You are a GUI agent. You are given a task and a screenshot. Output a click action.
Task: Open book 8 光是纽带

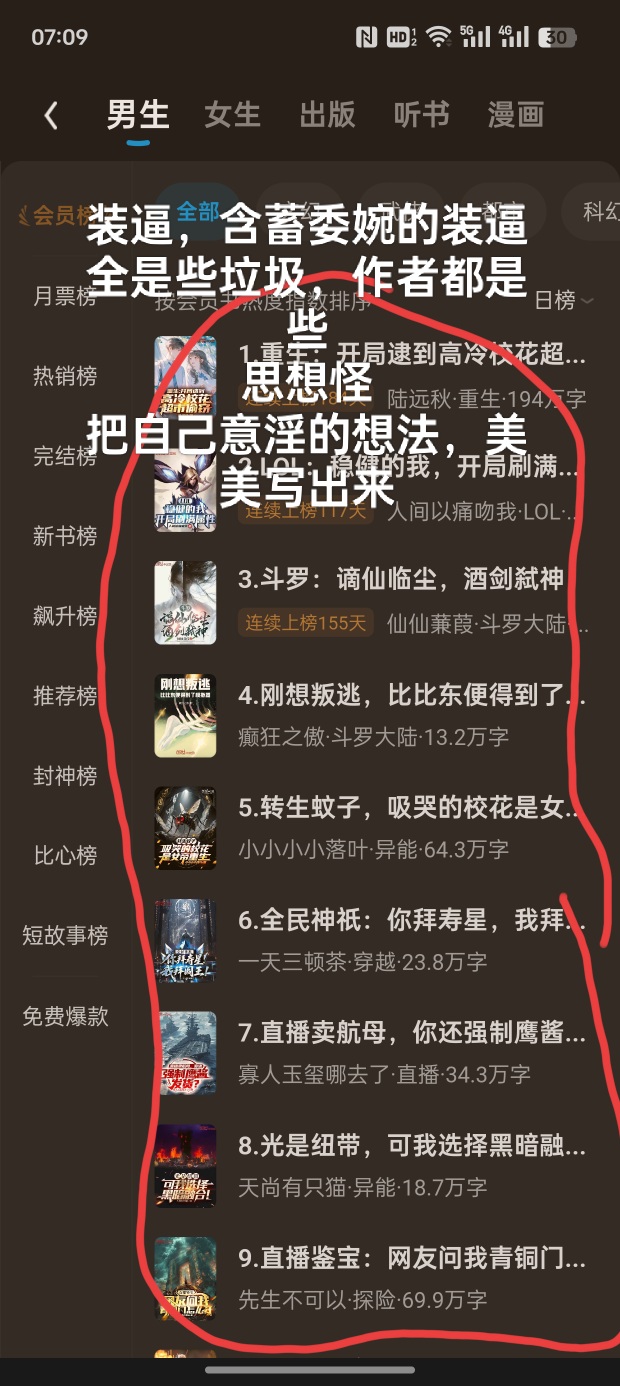[x=410, y=1145]
